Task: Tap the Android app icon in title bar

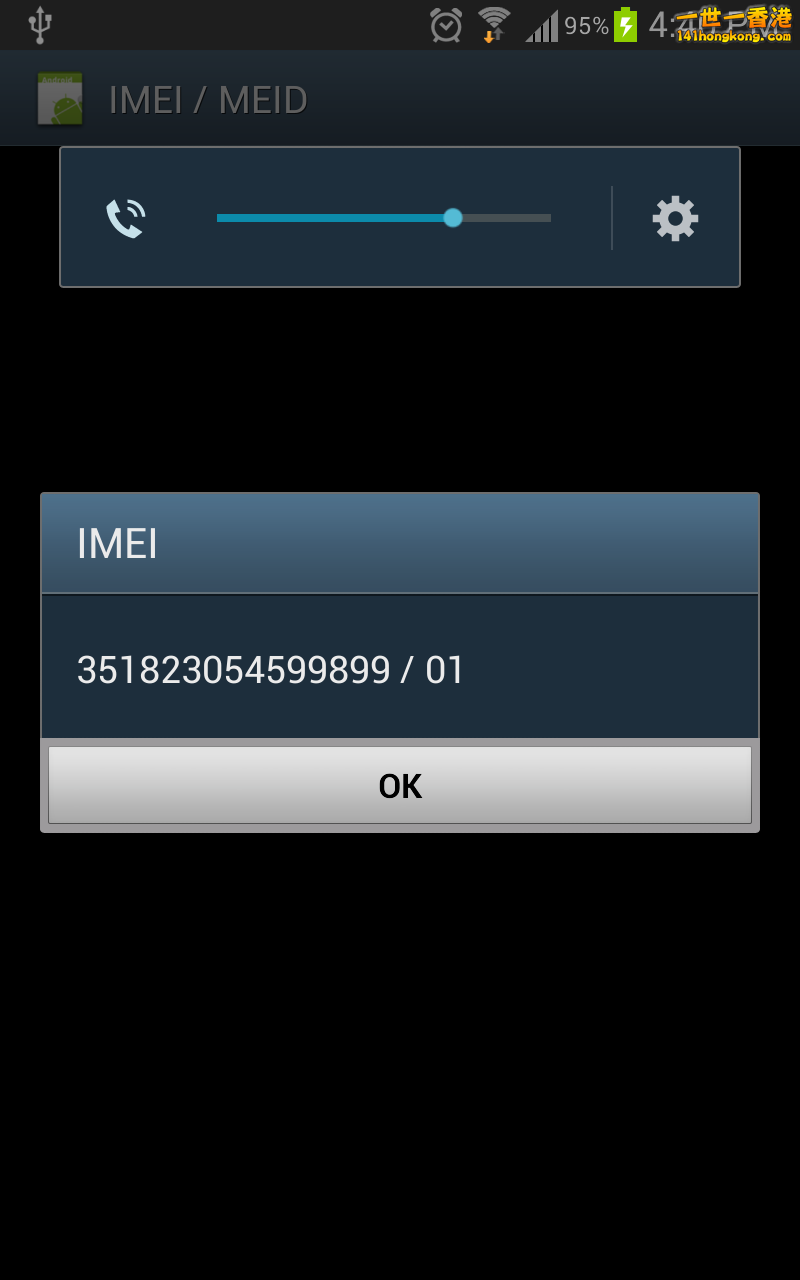Action: coord(59,98)
